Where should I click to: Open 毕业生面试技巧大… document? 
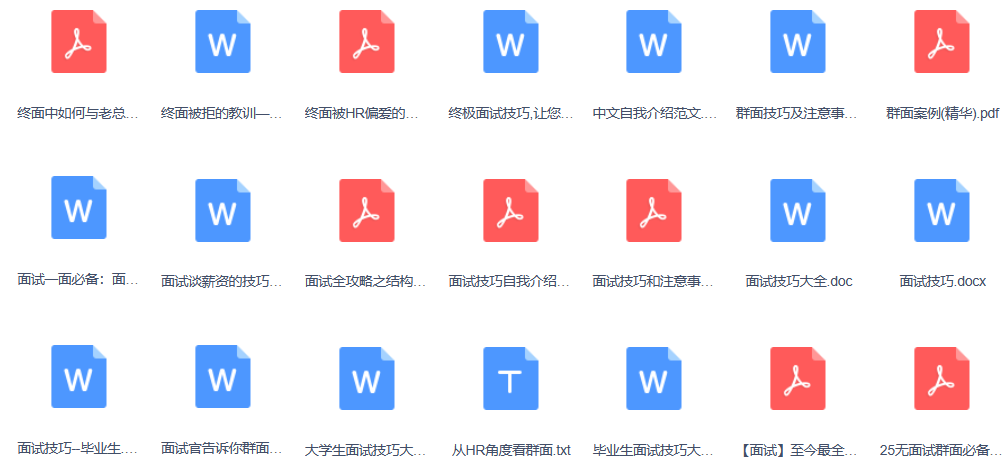point(653,378)
